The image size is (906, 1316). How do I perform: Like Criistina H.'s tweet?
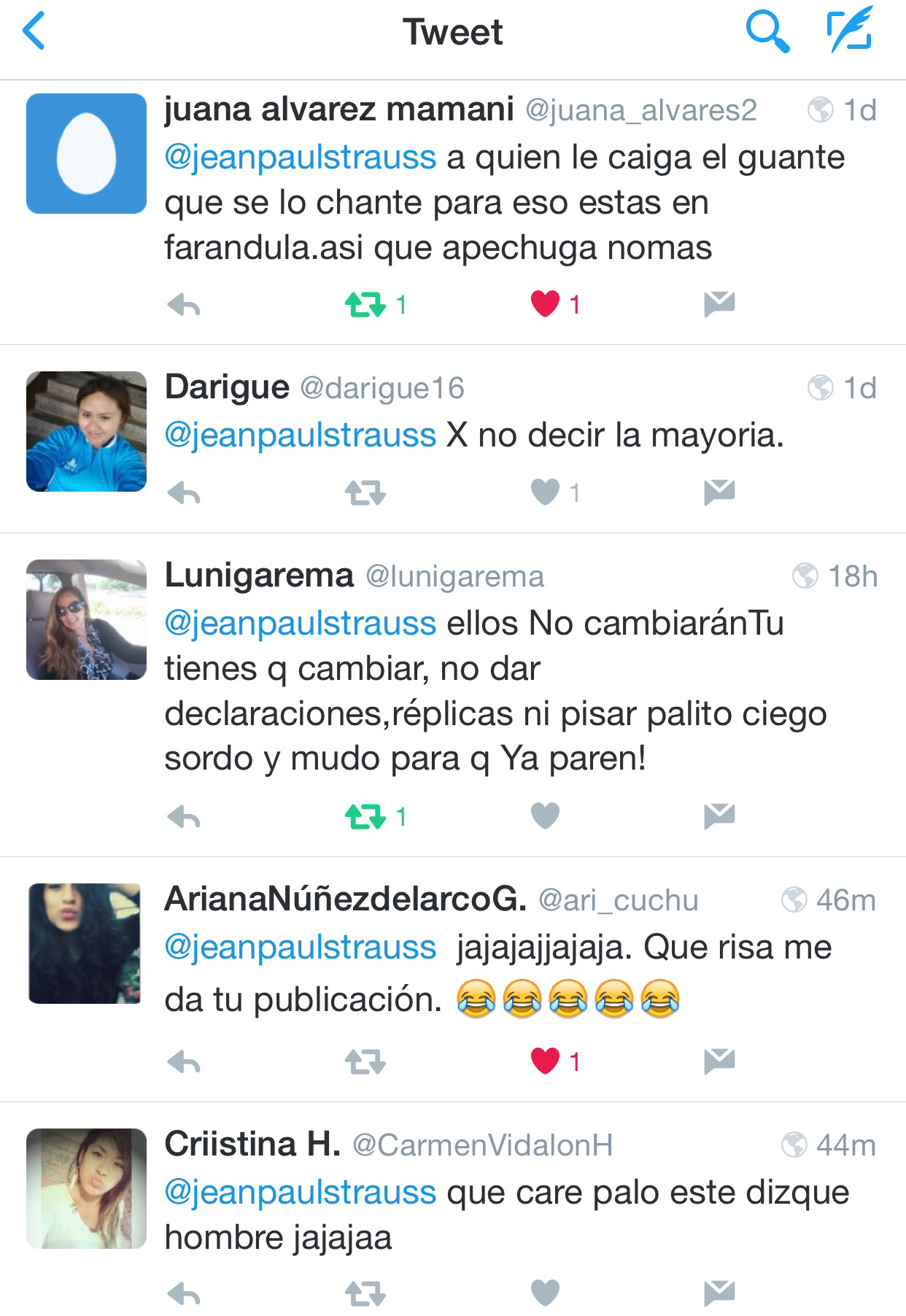click(546, 1293)
